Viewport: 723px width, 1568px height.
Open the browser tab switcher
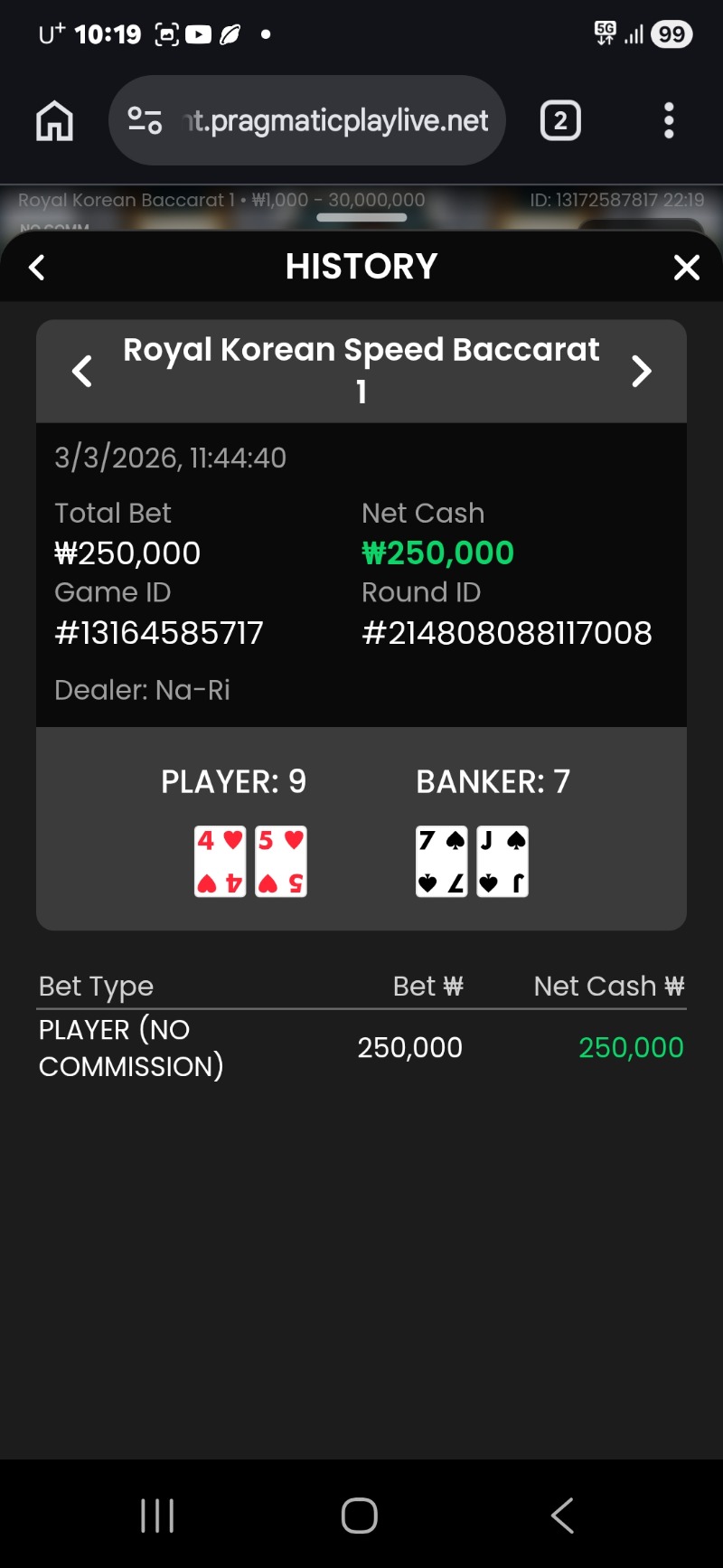tap(560, 120)
